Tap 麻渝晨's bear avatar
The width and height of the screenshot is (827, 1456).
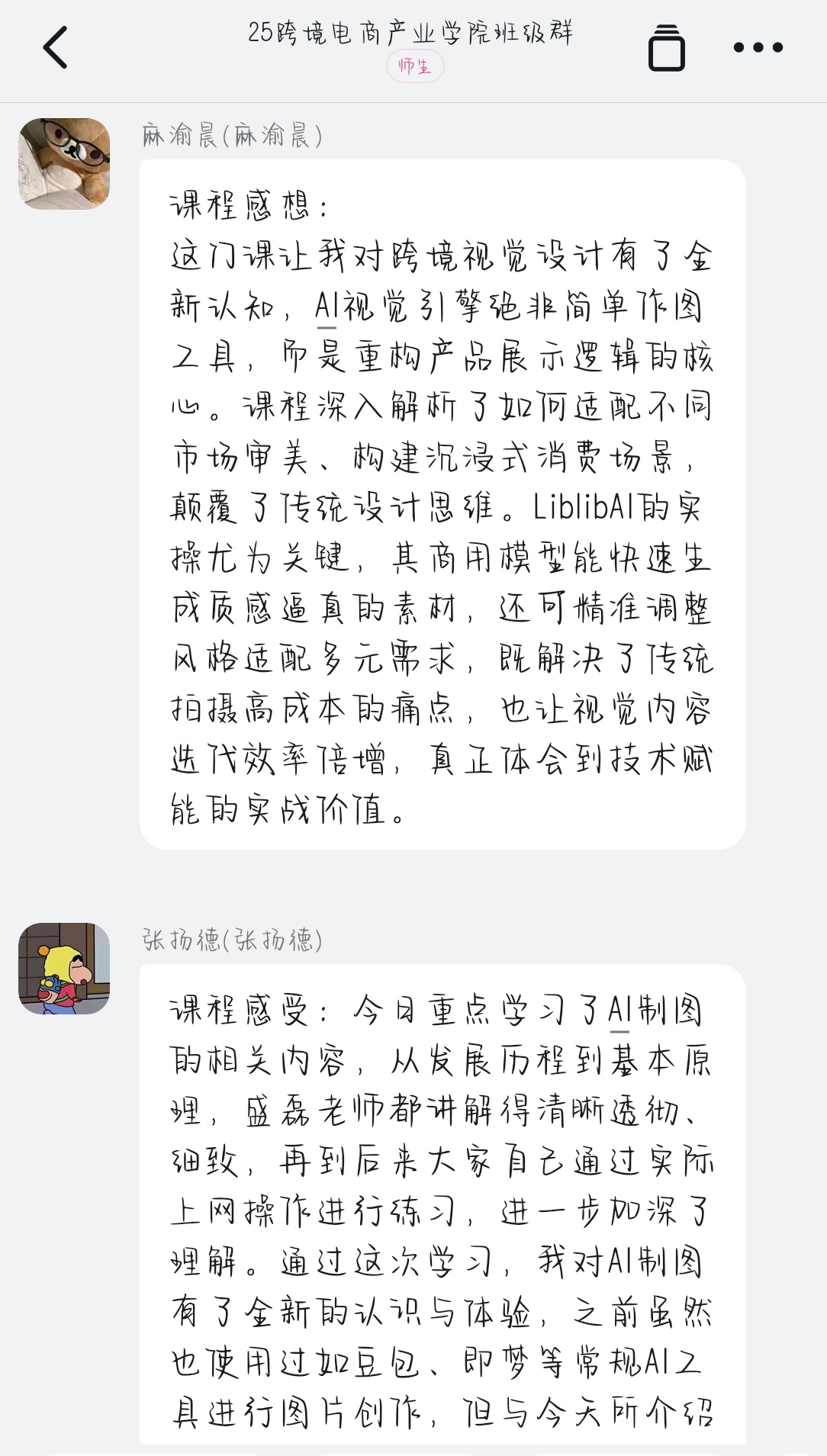pyautogui.click(x=64, y=164)
